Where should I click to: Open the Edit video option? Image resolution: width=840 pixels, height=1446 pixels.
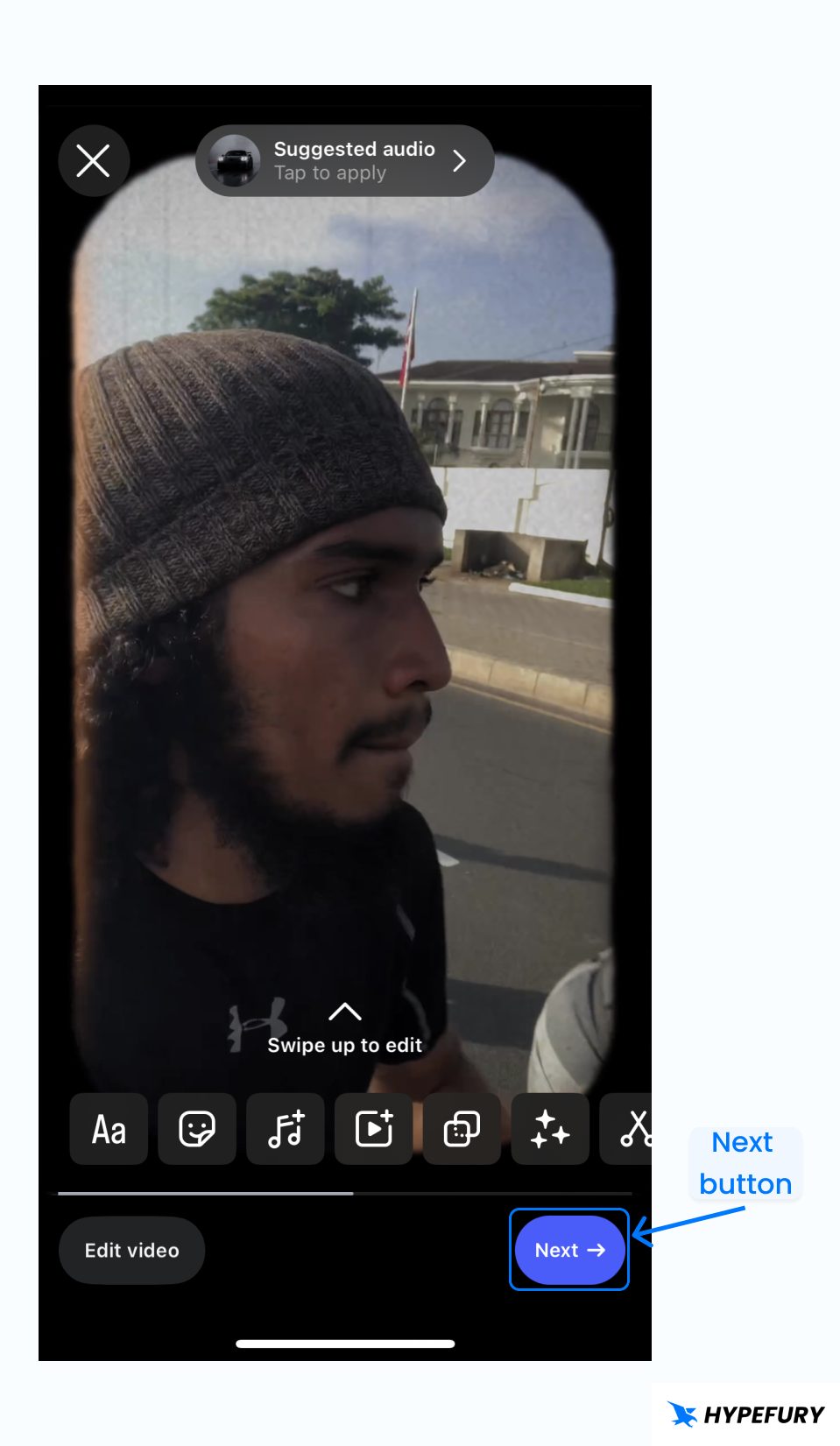(131, 1251)
